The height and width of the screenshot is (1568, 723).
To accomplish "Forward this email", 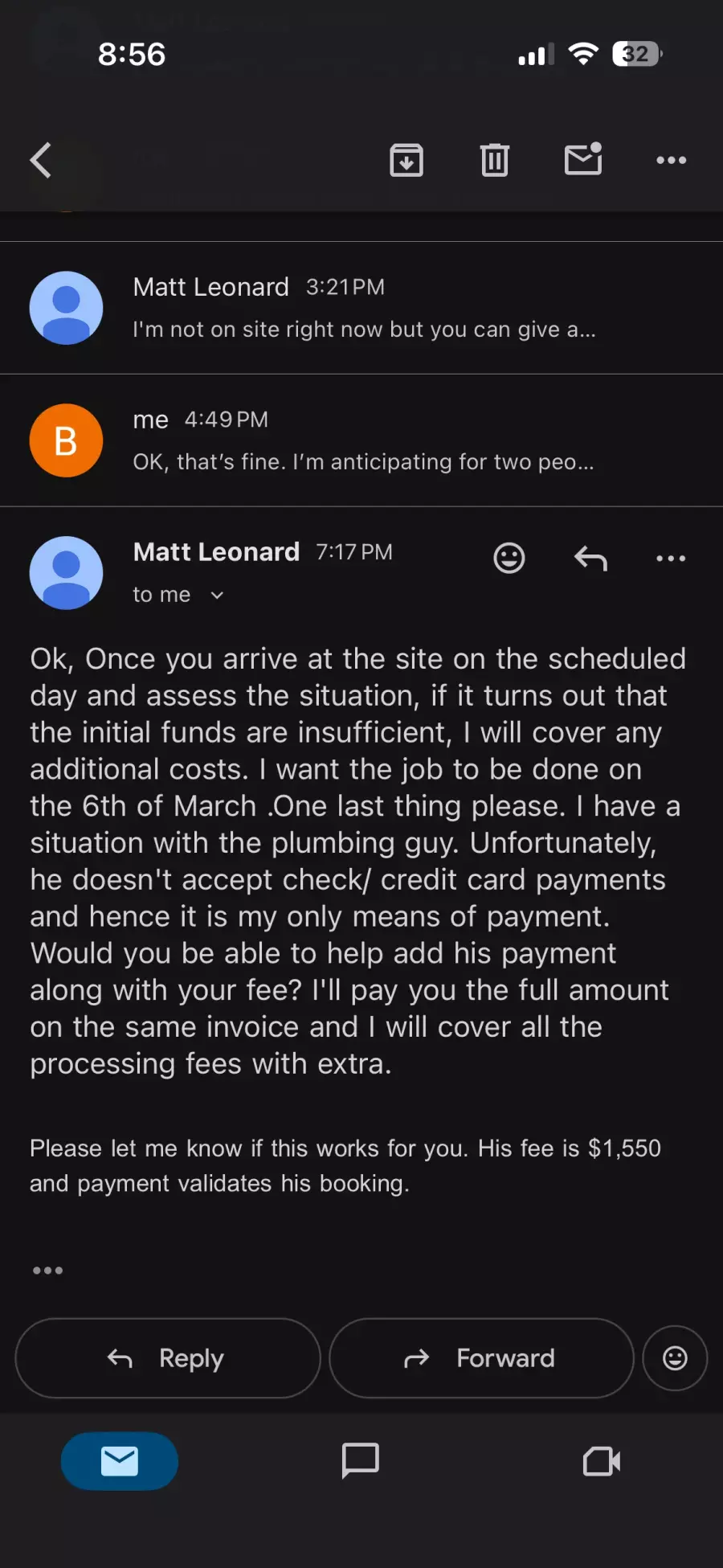I will pos(480,1358).
